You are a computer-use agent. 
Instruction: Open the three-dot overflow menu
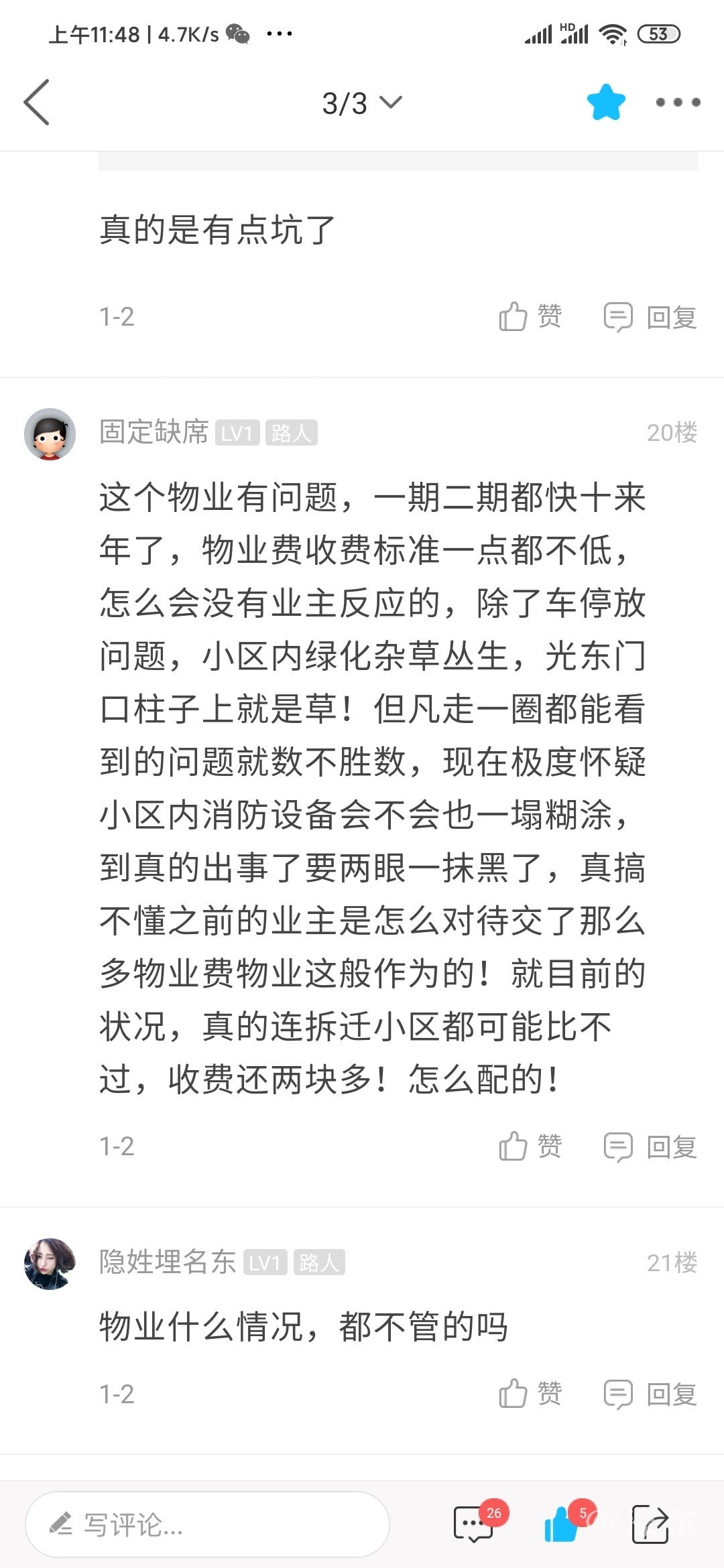(x=678, y=102)
